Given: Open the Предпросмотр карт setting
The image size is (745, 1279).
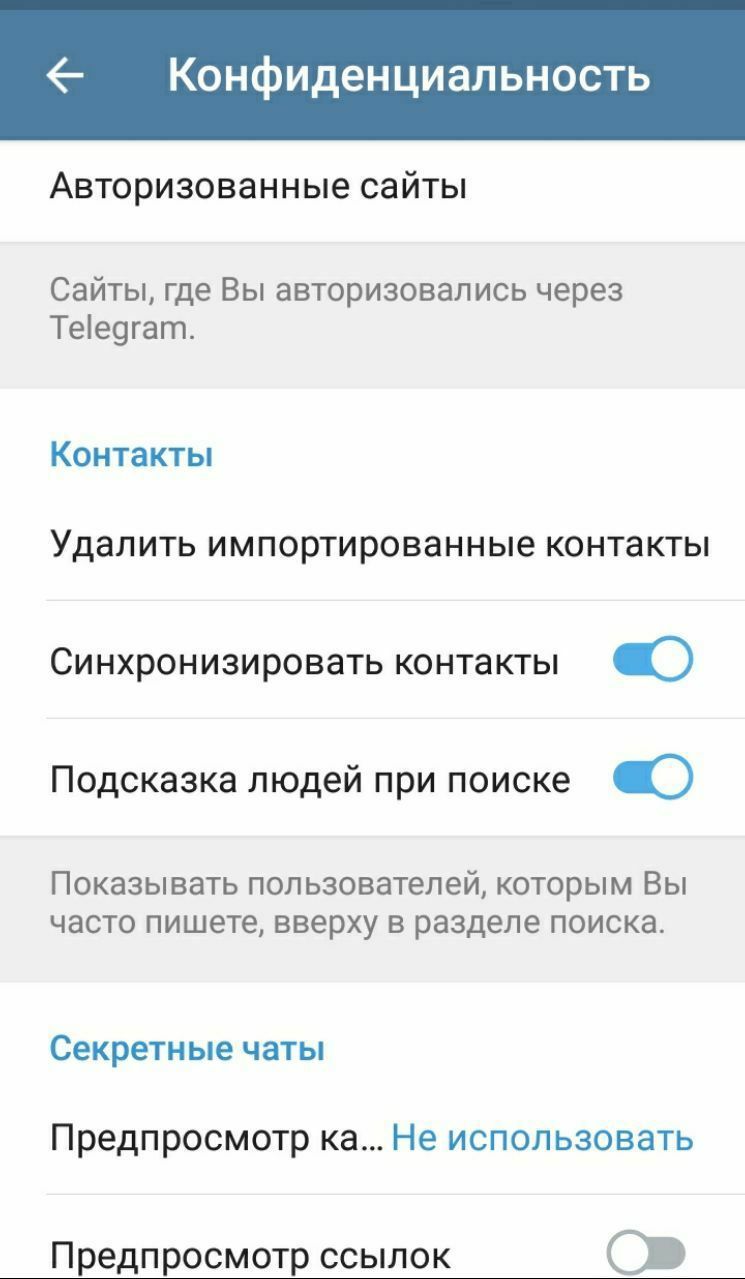Looking at the screenshot, I should pyautogui.click(x=372, y=1137).
